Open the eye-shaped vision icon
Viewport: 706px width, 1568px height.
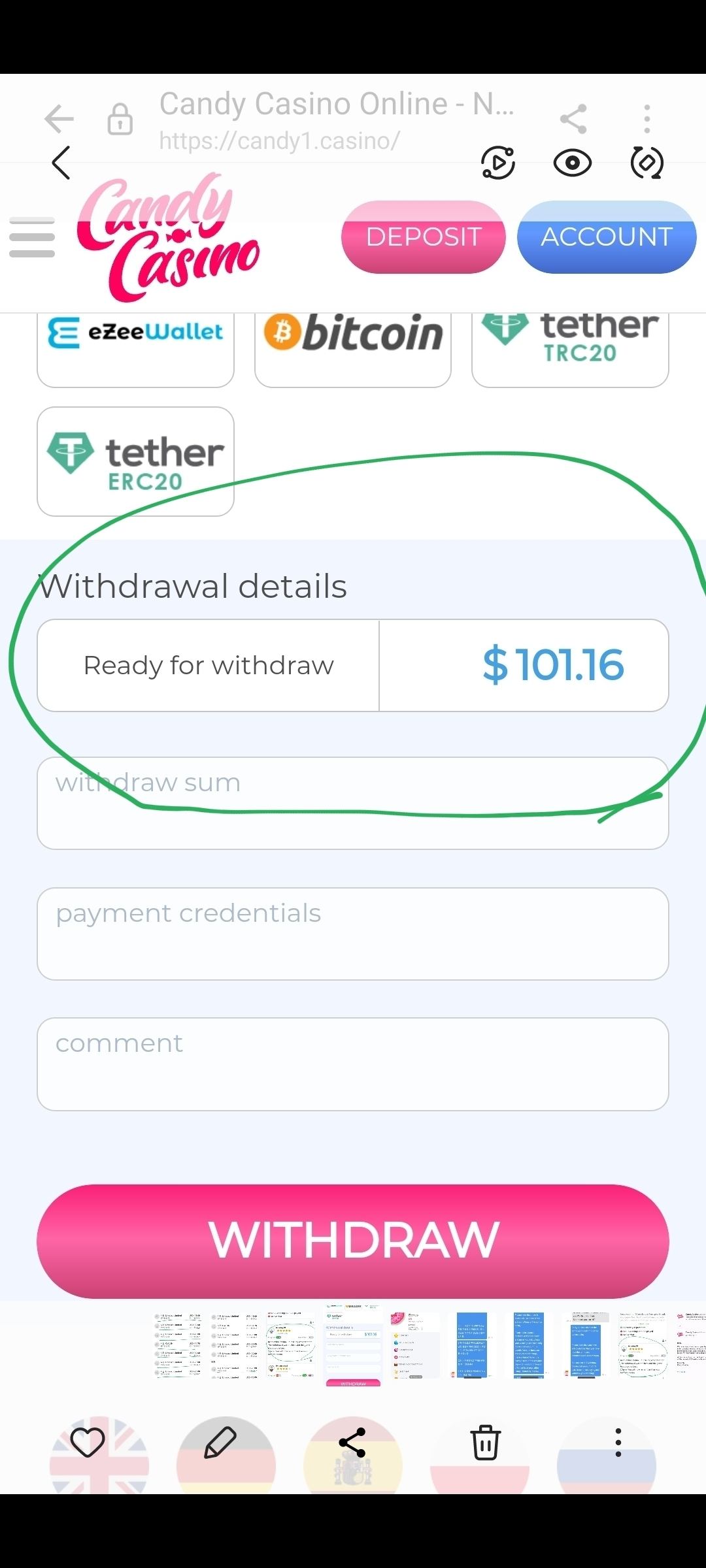pos(573,163)
